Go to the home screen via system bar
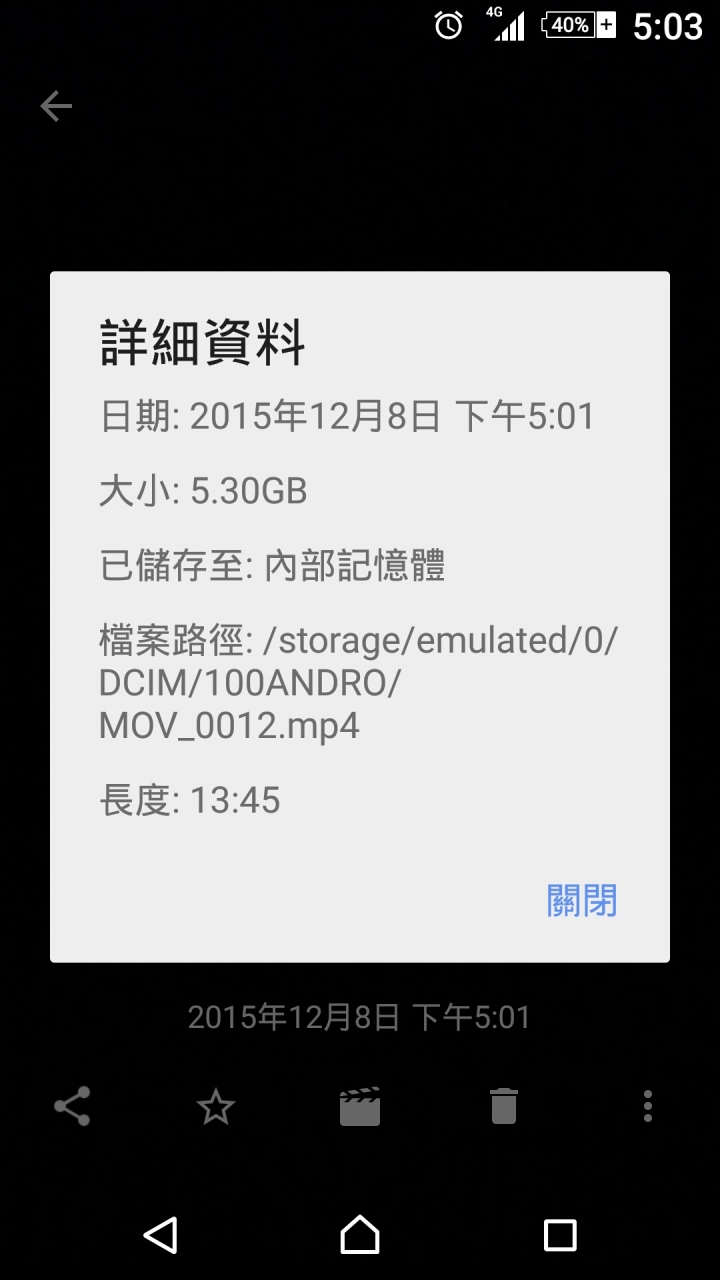 360,1235
